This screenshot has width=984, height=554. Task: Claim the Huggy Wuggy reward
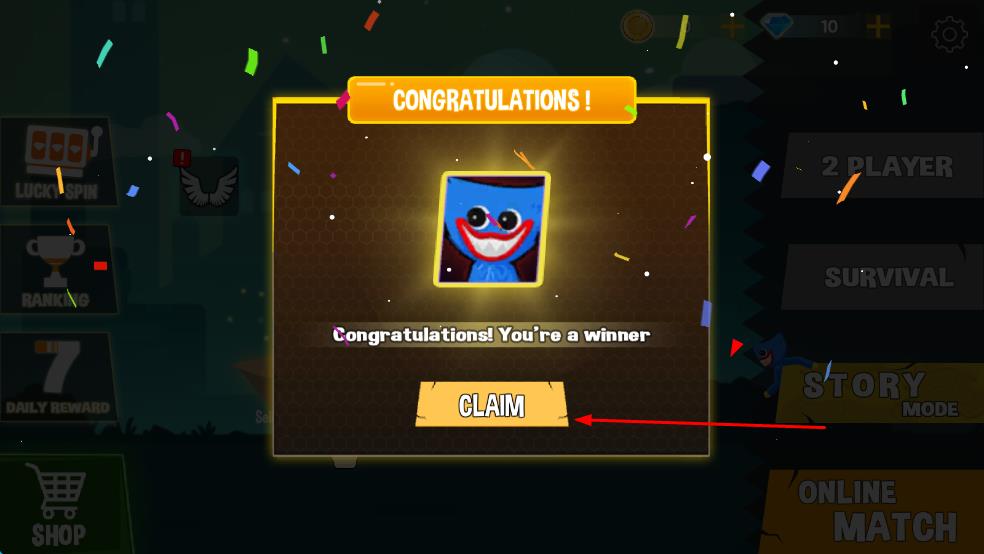click(491, 405)
